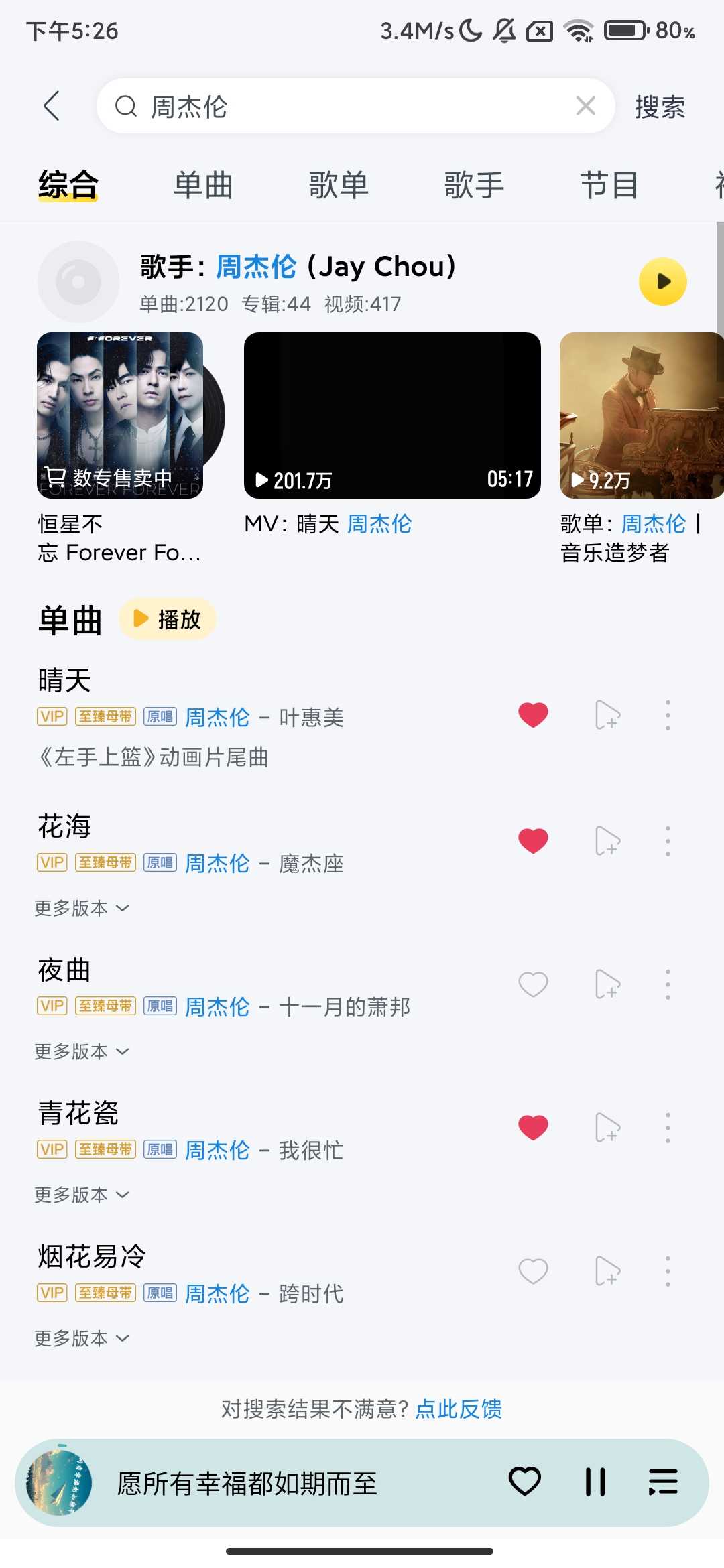Tap the 搜索 button
Viewport: 724px width, 1568px height.
660,107
